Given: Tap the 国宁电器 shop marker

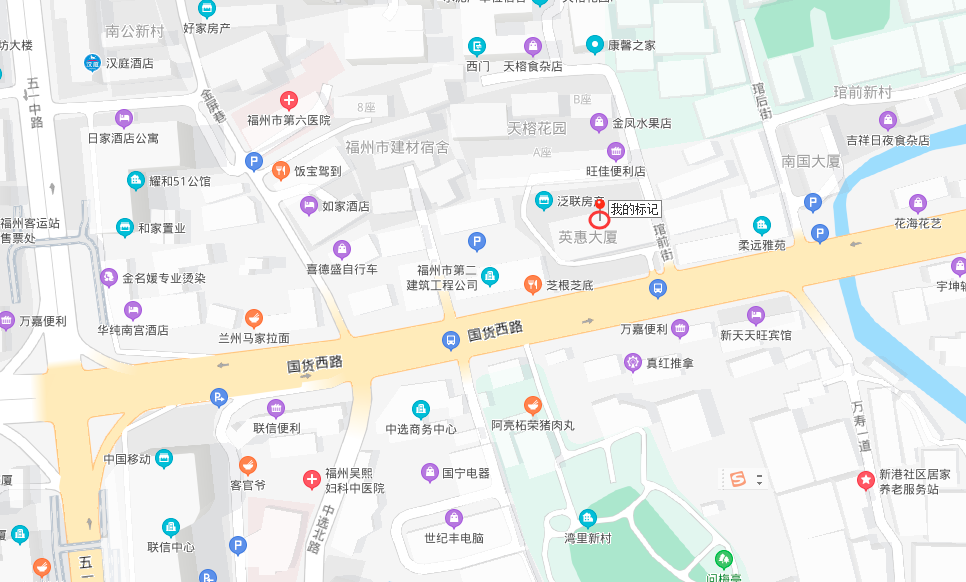Looking at the screenshot, I should [429, 472].
